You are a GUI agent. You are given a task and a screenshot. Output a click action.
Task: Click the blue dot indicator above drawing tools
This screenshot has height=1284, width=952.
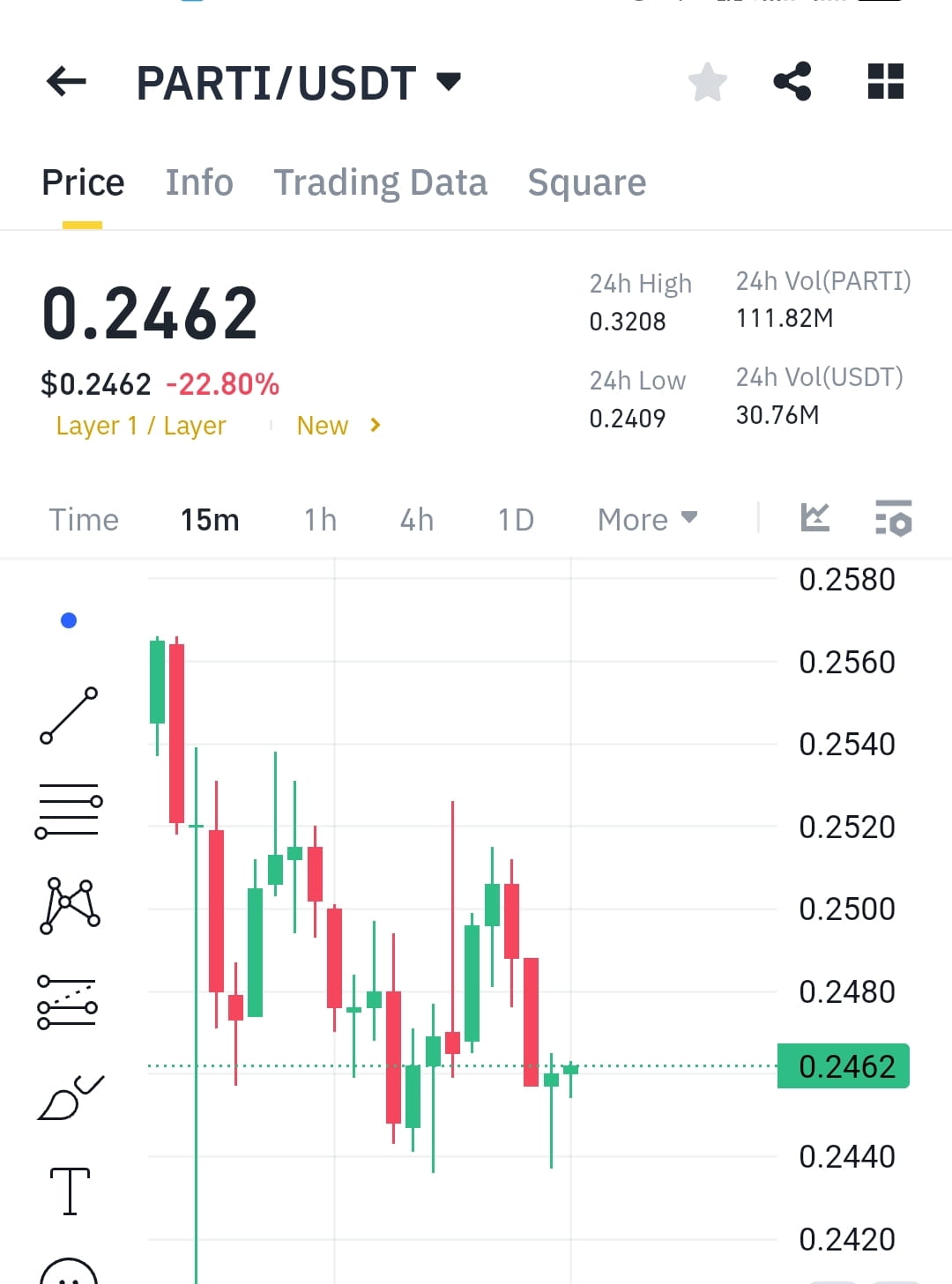point(69,620)
